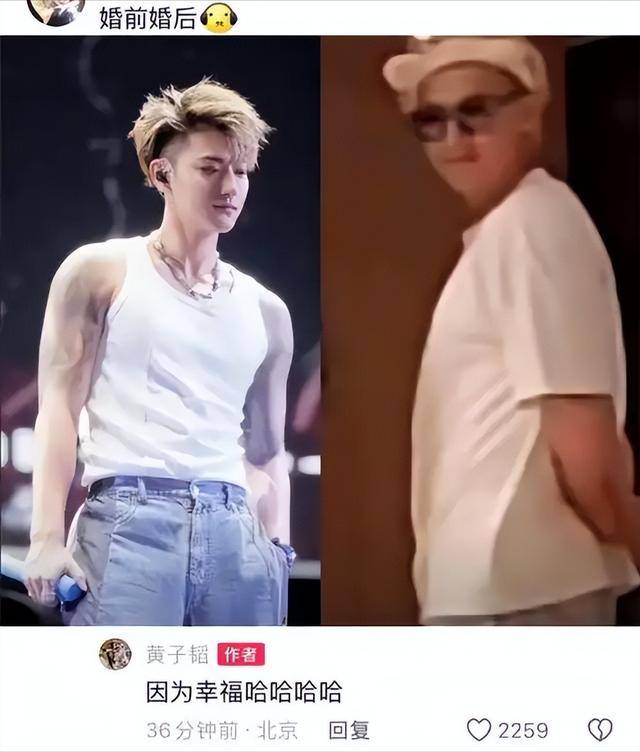Open 黄子韬's profile avatar
The width and height of the screenshot is (640, 752).
115,654
